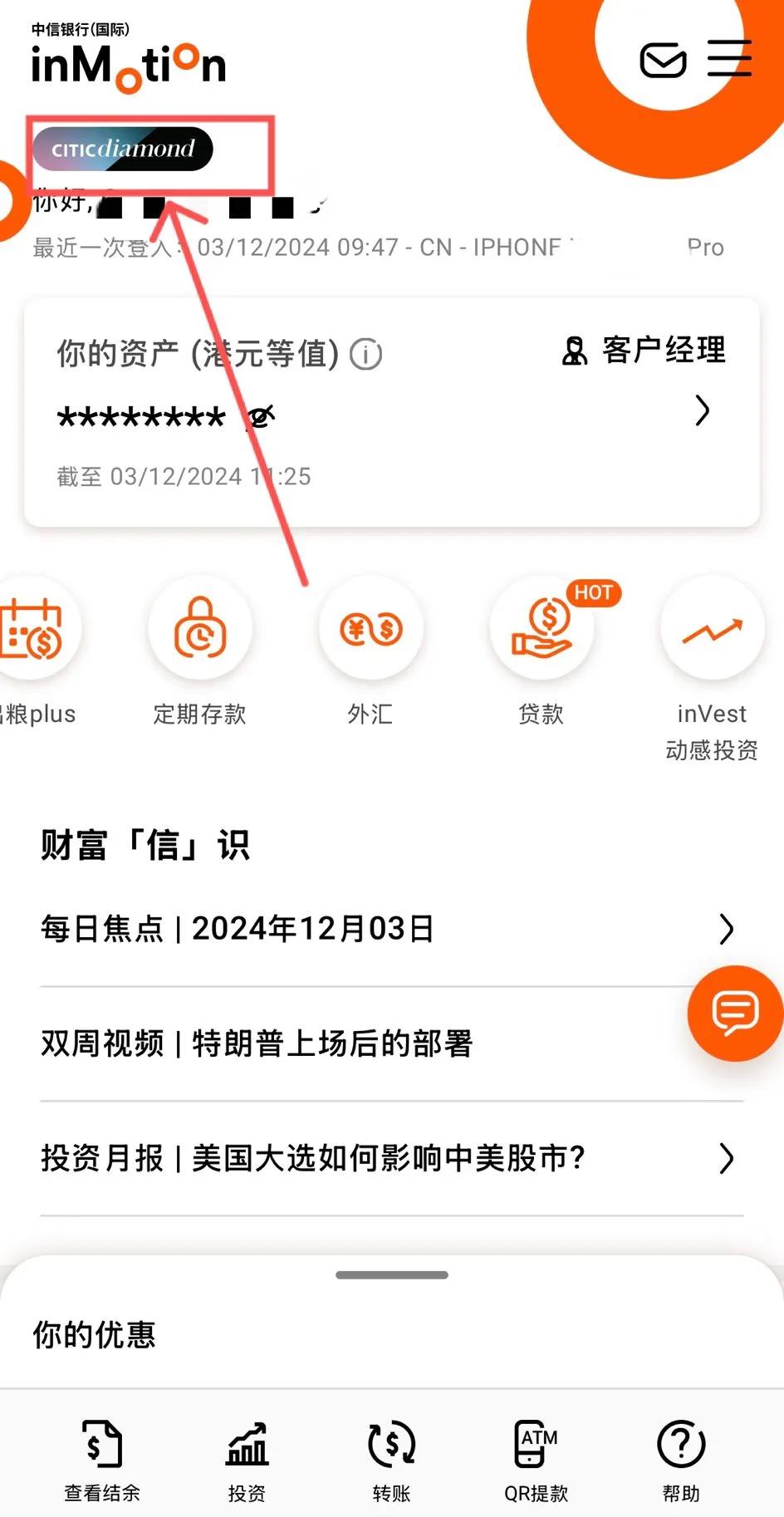Select the 外汇 foreign exchange icon

point(371,629)
